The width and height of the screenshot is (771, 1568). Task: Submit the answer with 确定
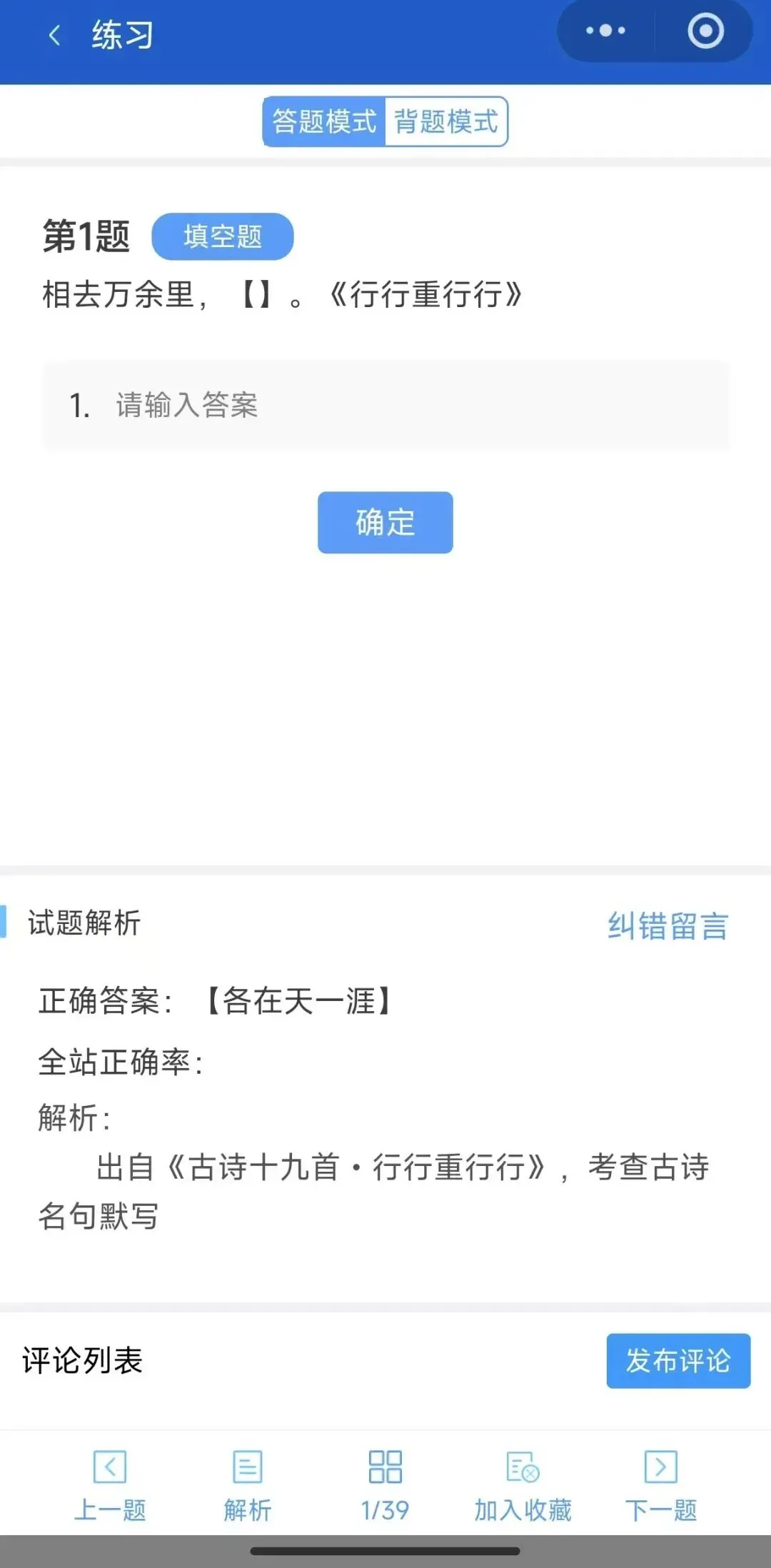pos(385,522)
